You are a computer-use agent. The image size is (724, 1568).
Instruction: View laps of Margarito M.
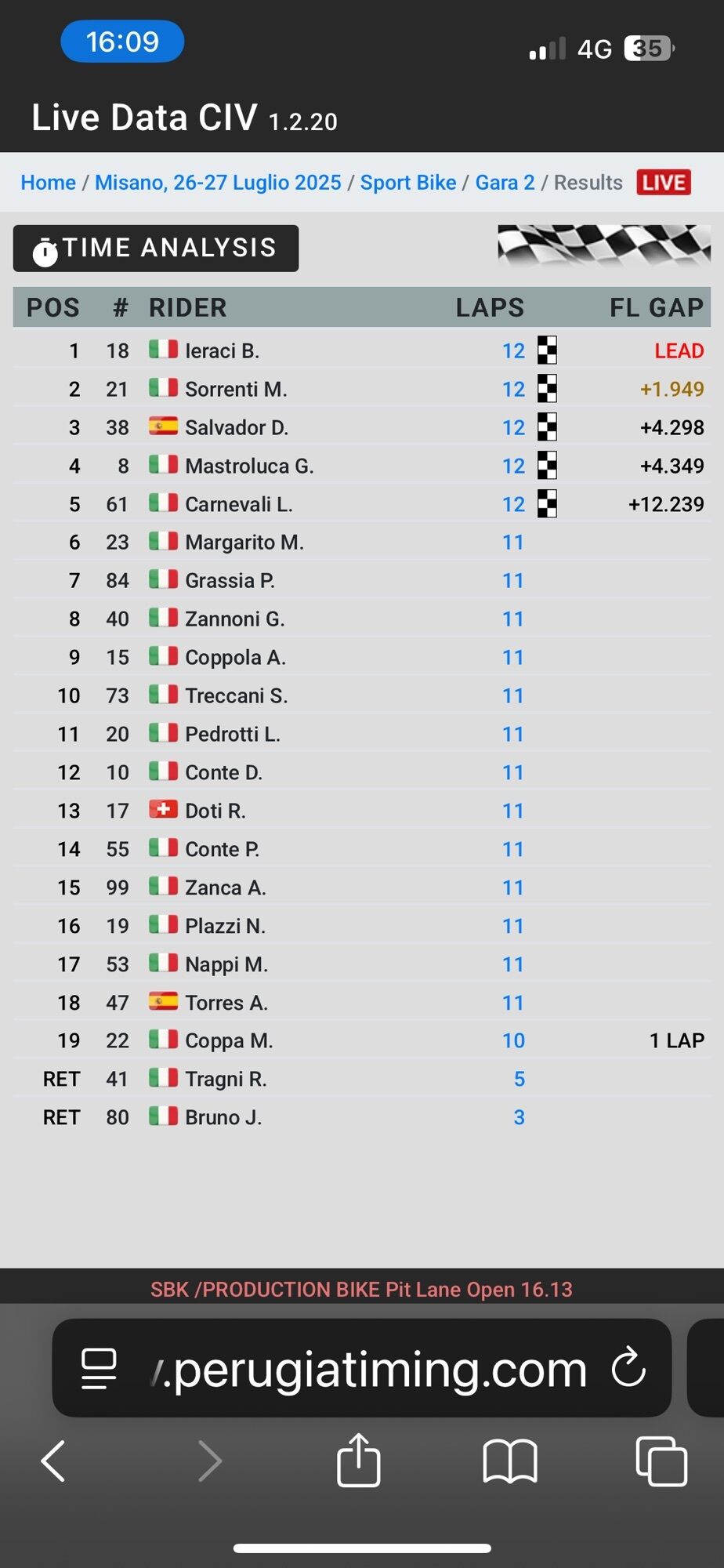point(512,543)
